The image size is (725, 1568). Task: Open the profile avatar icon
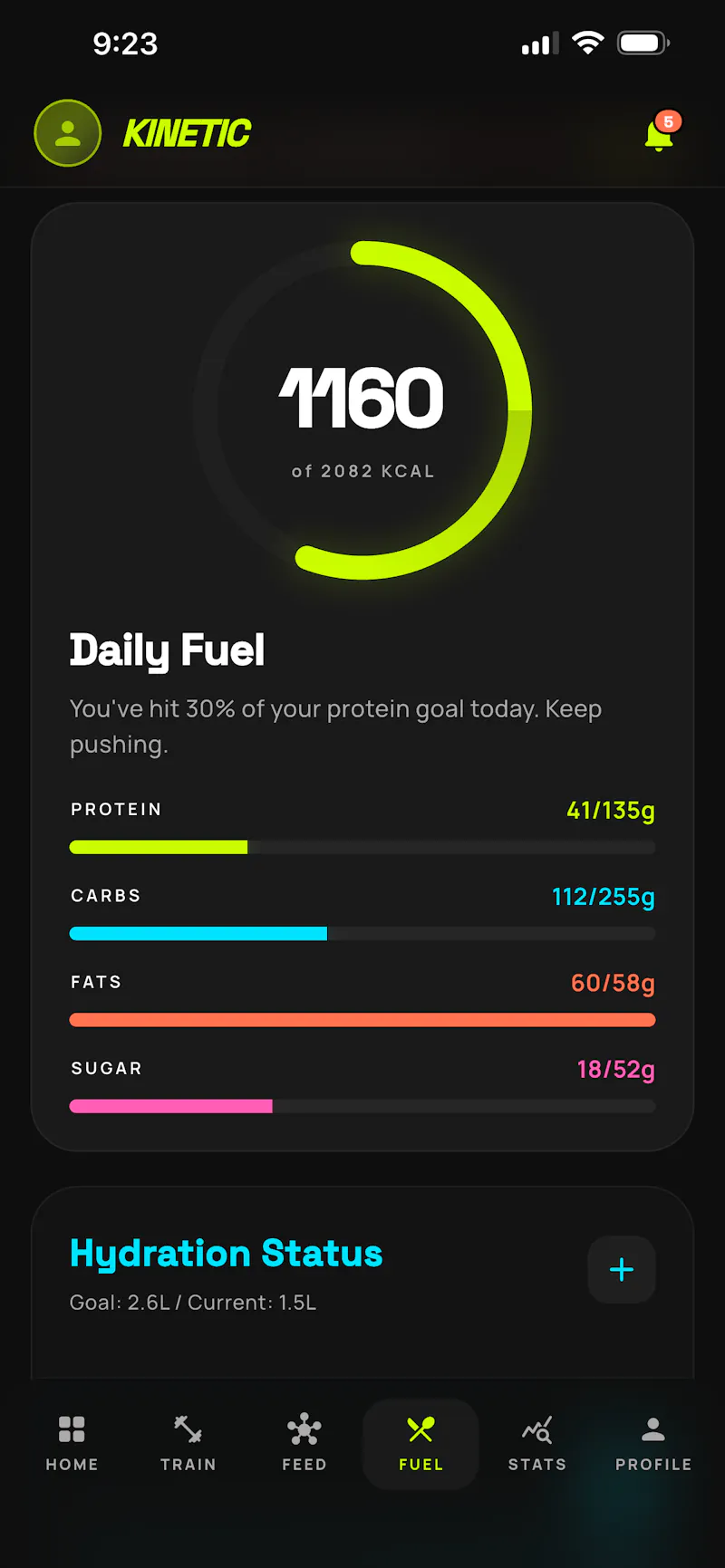(x=67, y=133)
